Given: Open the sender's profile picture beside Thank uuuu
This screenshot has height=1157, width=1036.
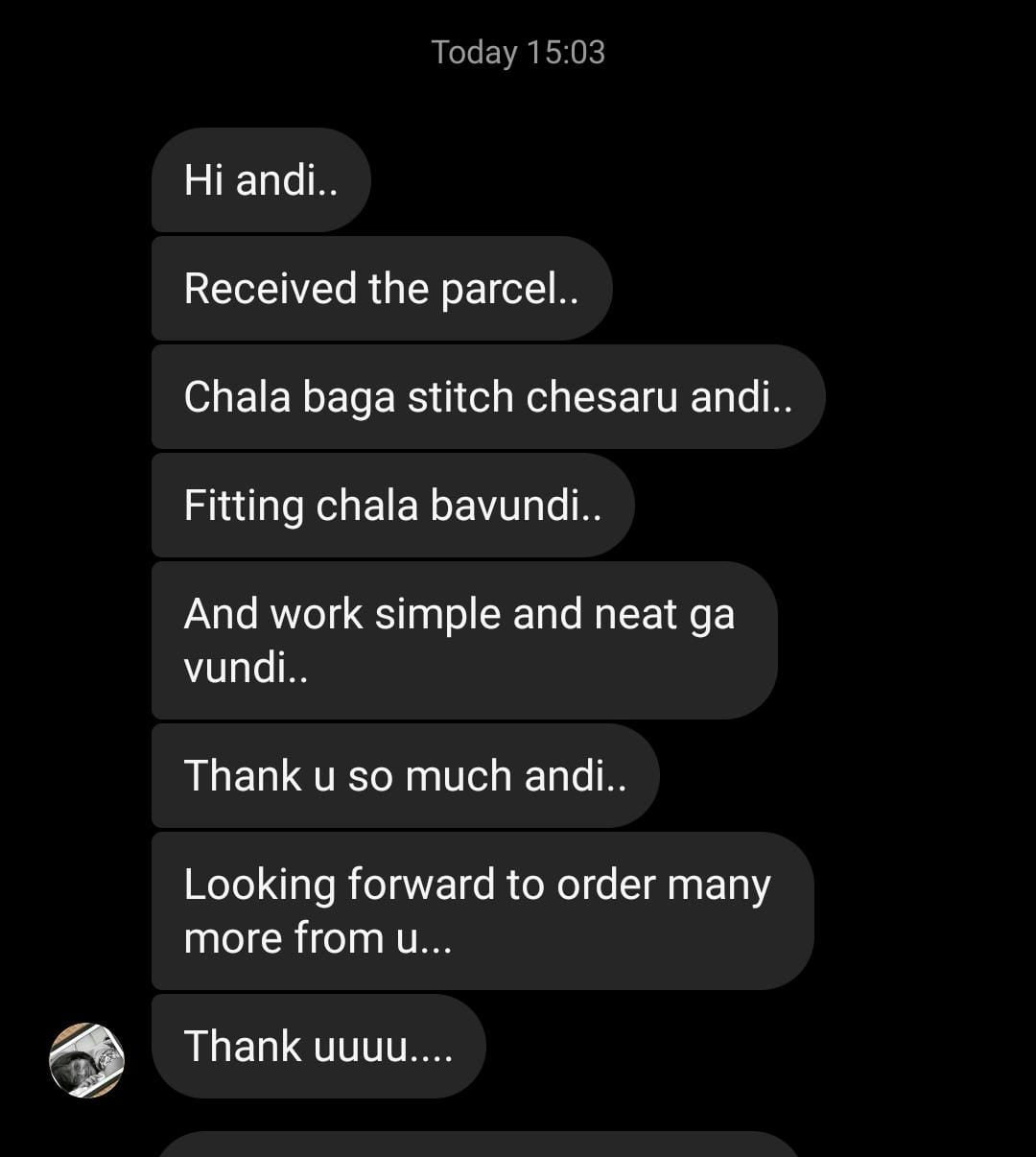Looking at the screenshot, I should click(87, 1059).
